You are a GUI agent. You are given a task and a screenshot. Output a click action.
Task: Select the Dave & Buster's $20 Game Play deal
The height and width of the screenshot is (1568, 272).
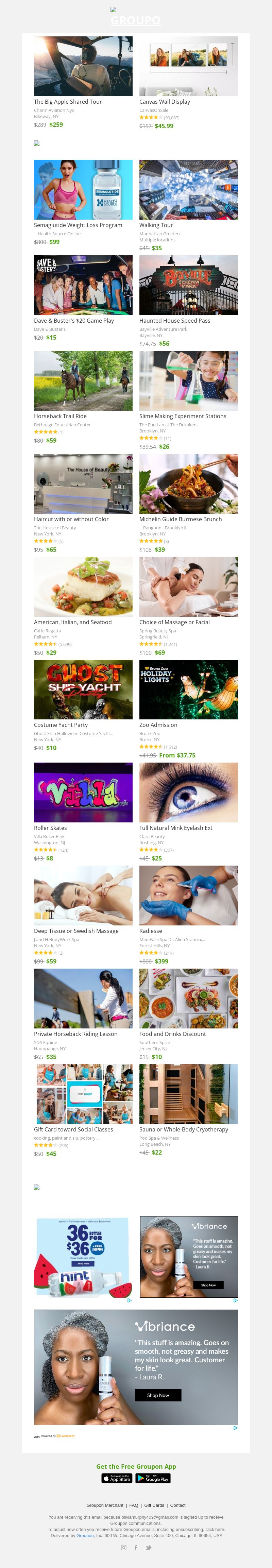(x=83, y=285)
